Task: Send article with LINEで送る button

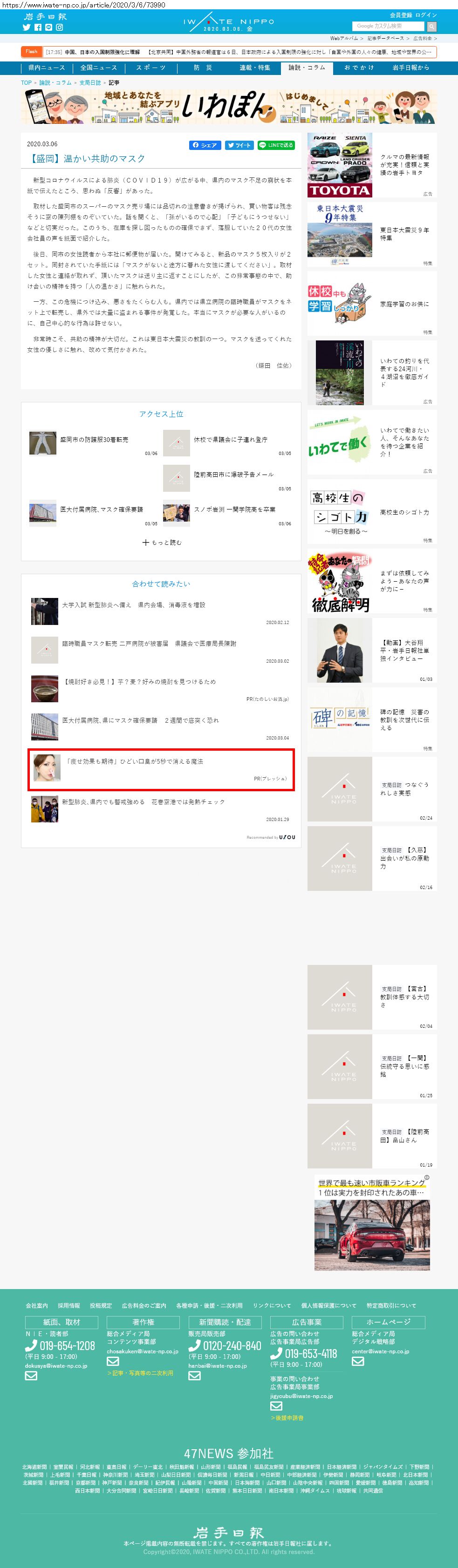Action: [x=276, y=145]
